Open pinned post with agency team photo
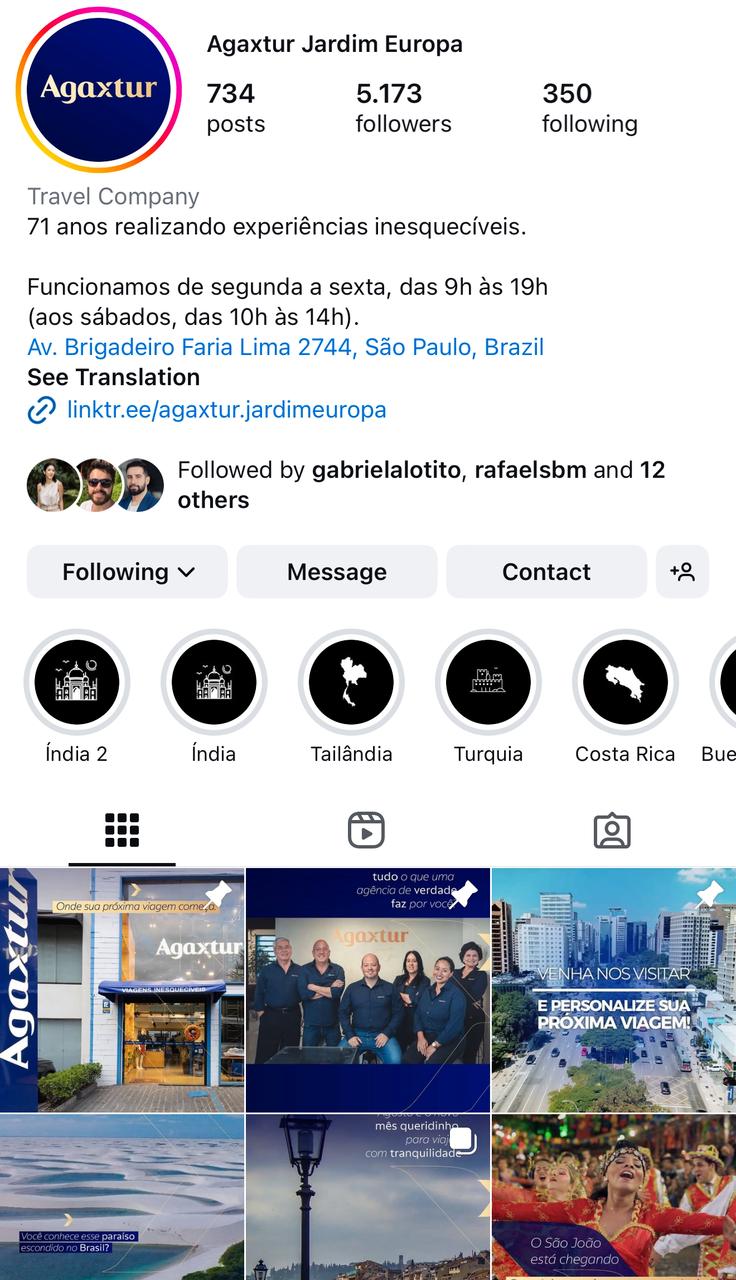Screen dimensions: 736x1280 [x=368, y=989]
